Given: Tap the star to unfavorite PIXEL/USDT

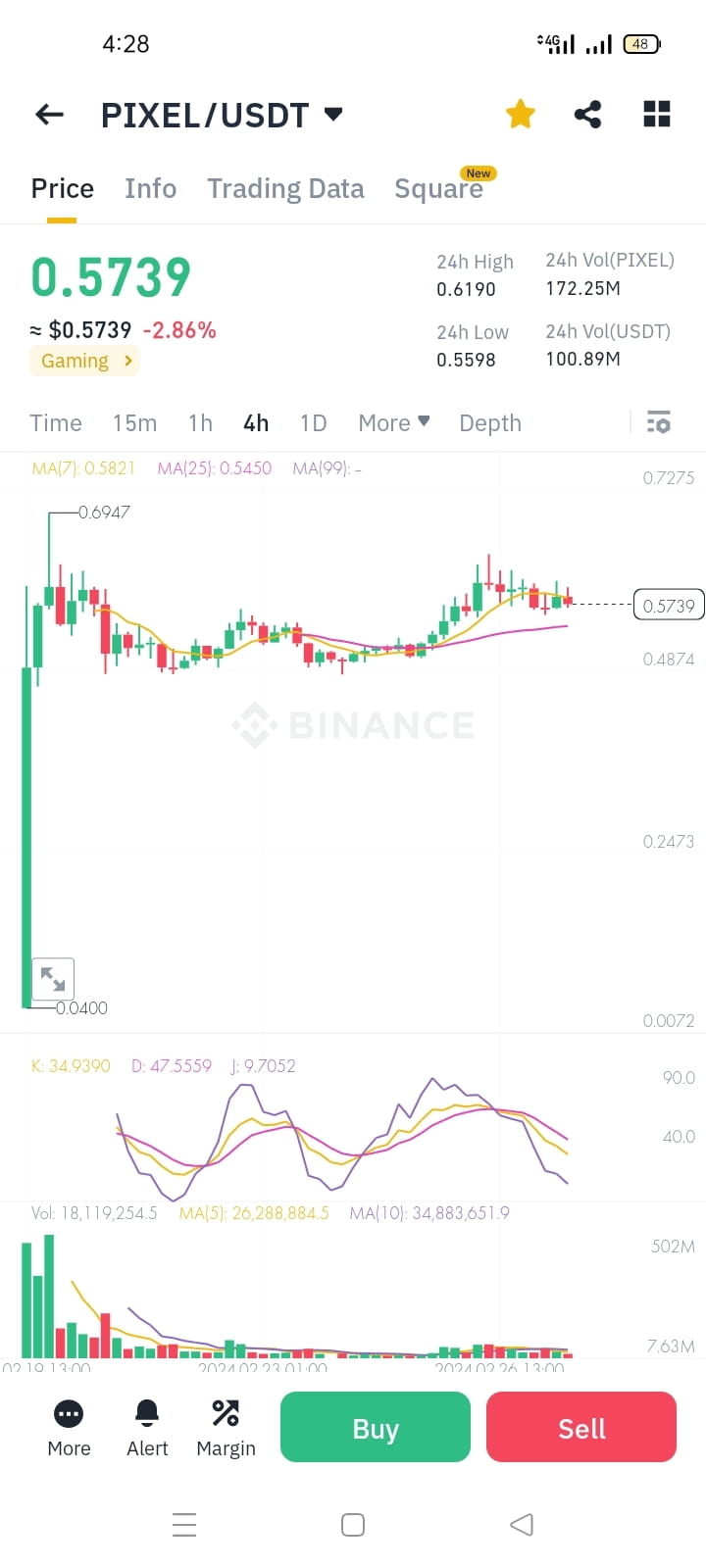Looking at the screenshot, I should pos(521,114).
